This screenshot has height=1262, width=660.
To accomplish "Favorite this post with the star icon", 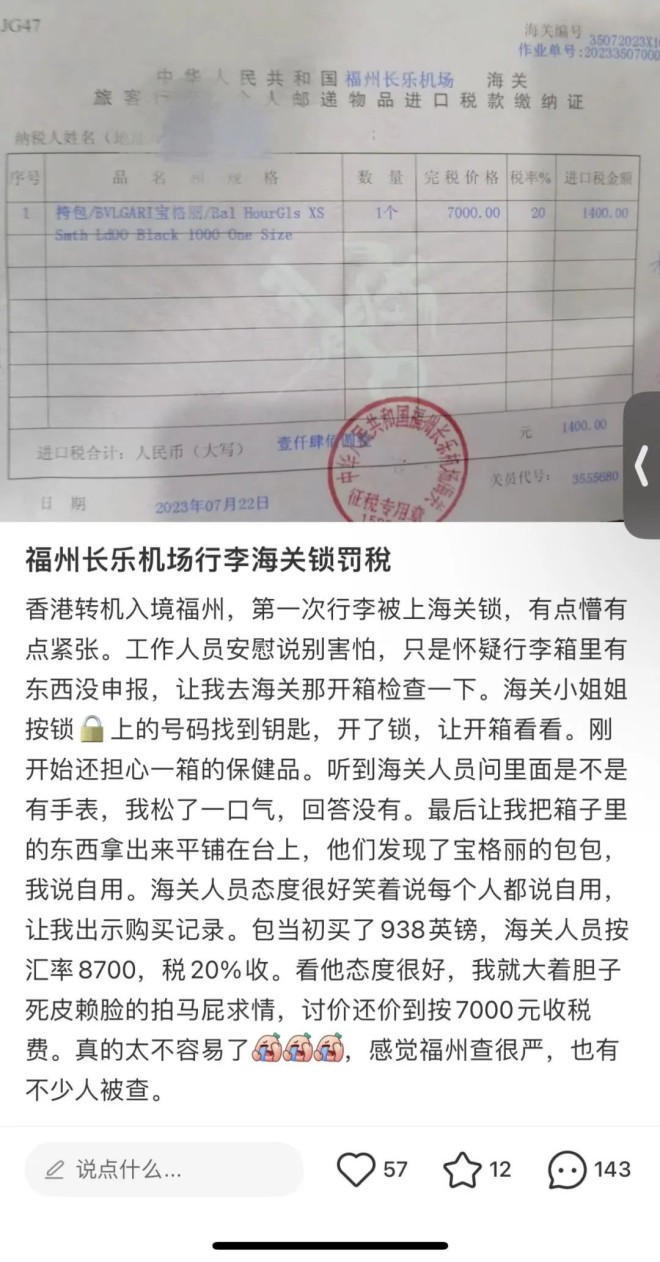I will [463, 1169].
